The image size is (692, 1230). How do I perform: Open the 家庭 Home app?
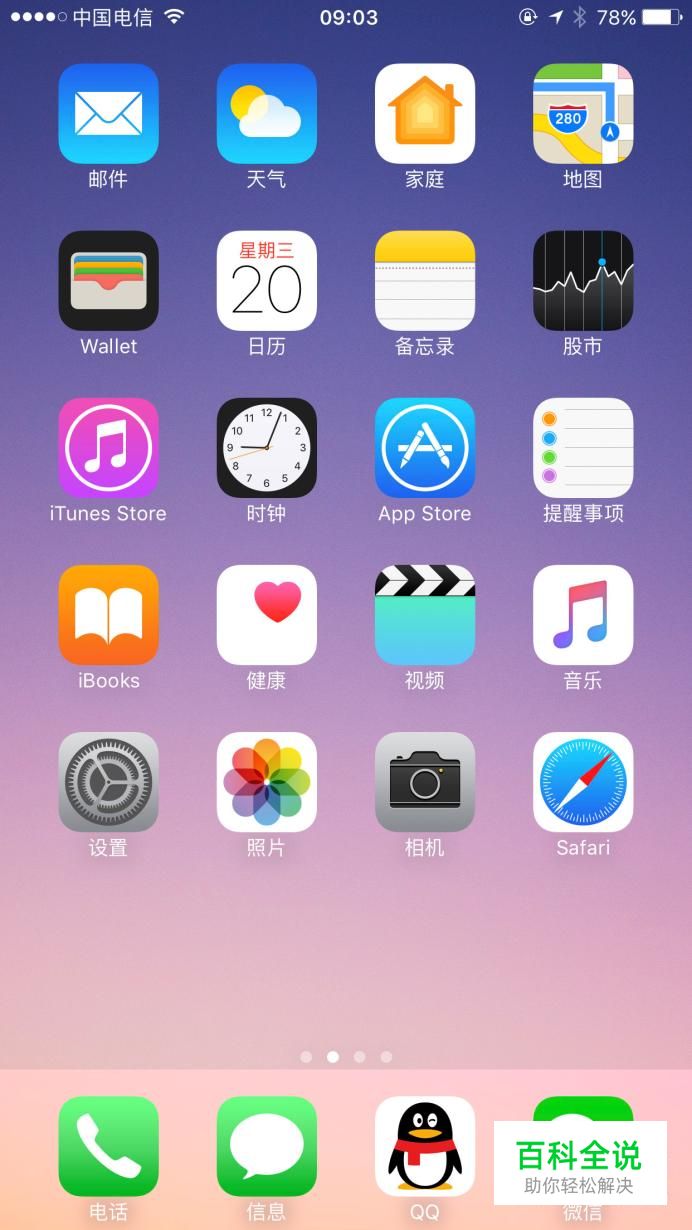click(424, 114)
